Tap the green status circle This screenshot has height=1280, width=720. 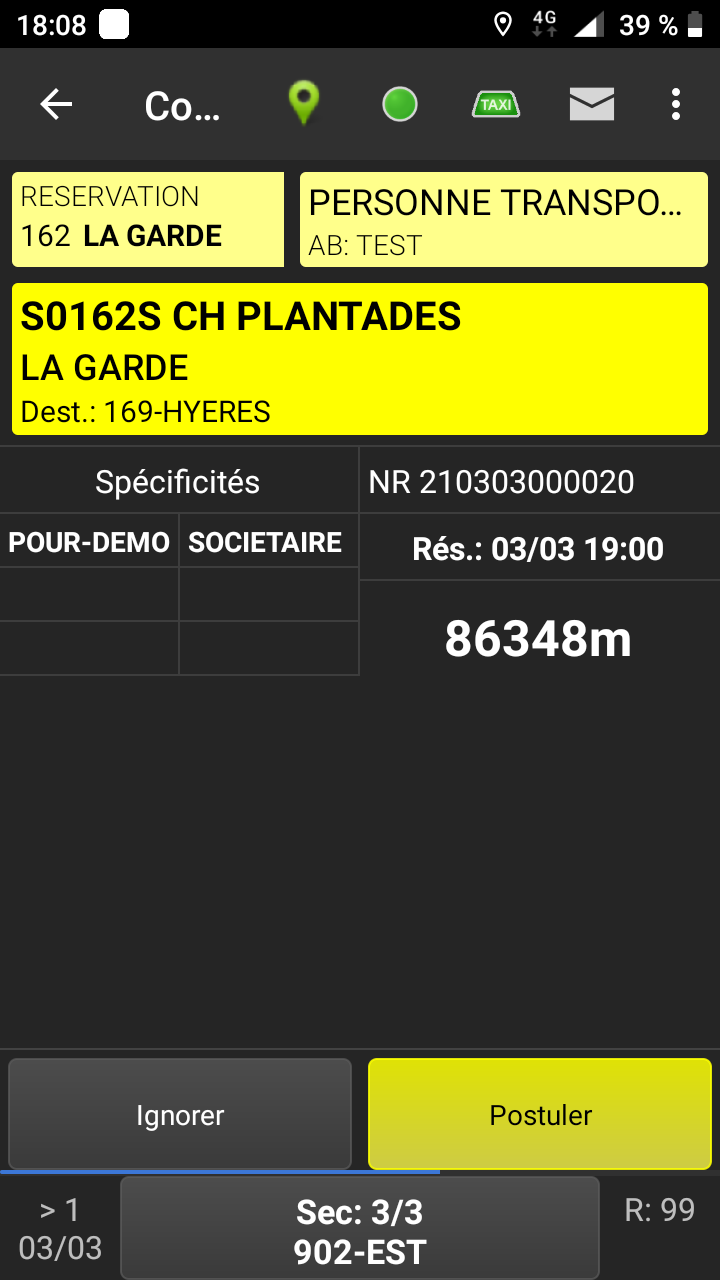tap(400, 104)
